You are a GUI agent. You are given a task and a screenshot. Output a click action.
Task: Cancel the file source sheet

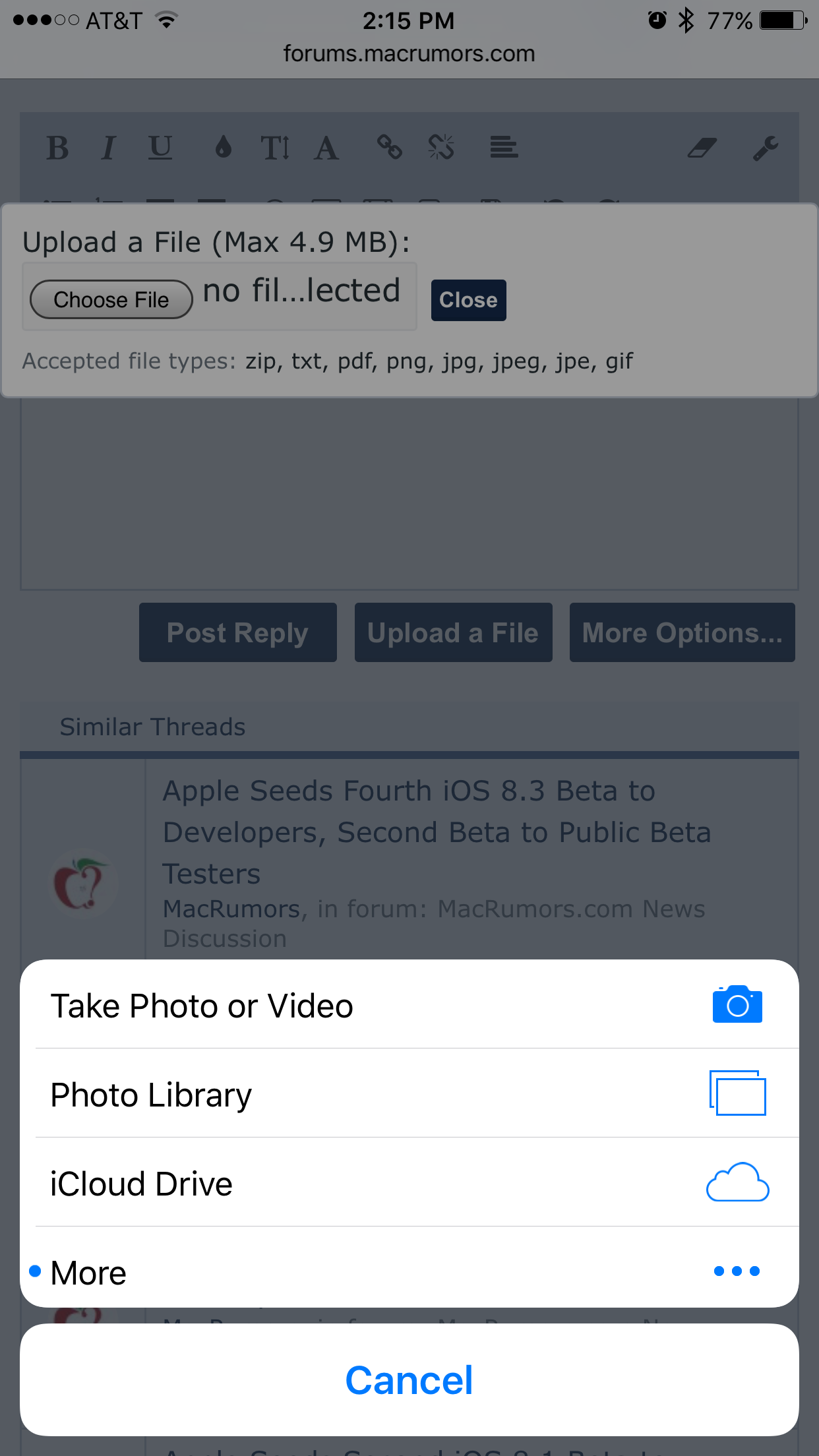409,1380
